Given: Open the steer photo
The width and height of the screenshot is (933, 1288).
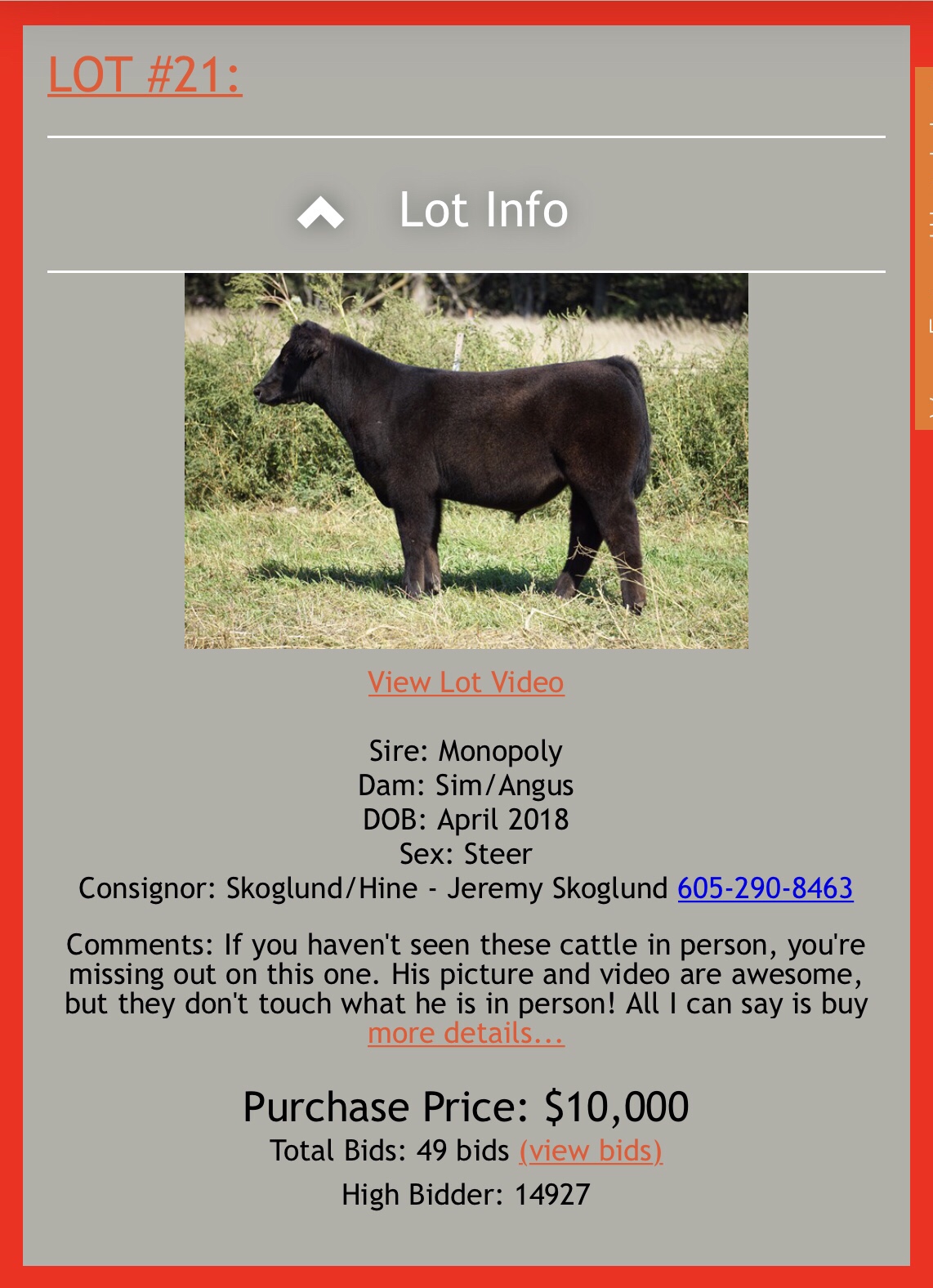Looking at the screenshot, I should pos(466,460).
